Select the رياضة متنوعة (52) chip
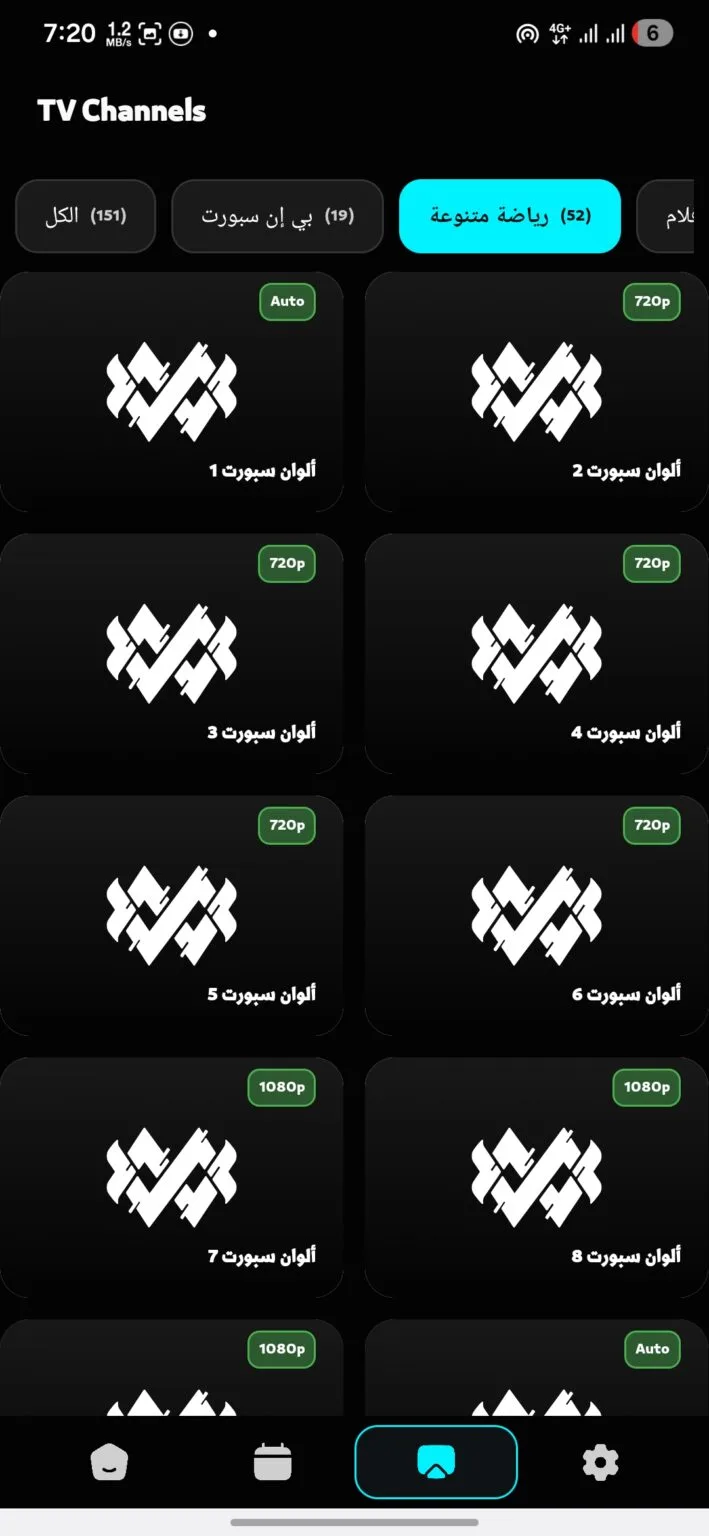 (509, 216)
